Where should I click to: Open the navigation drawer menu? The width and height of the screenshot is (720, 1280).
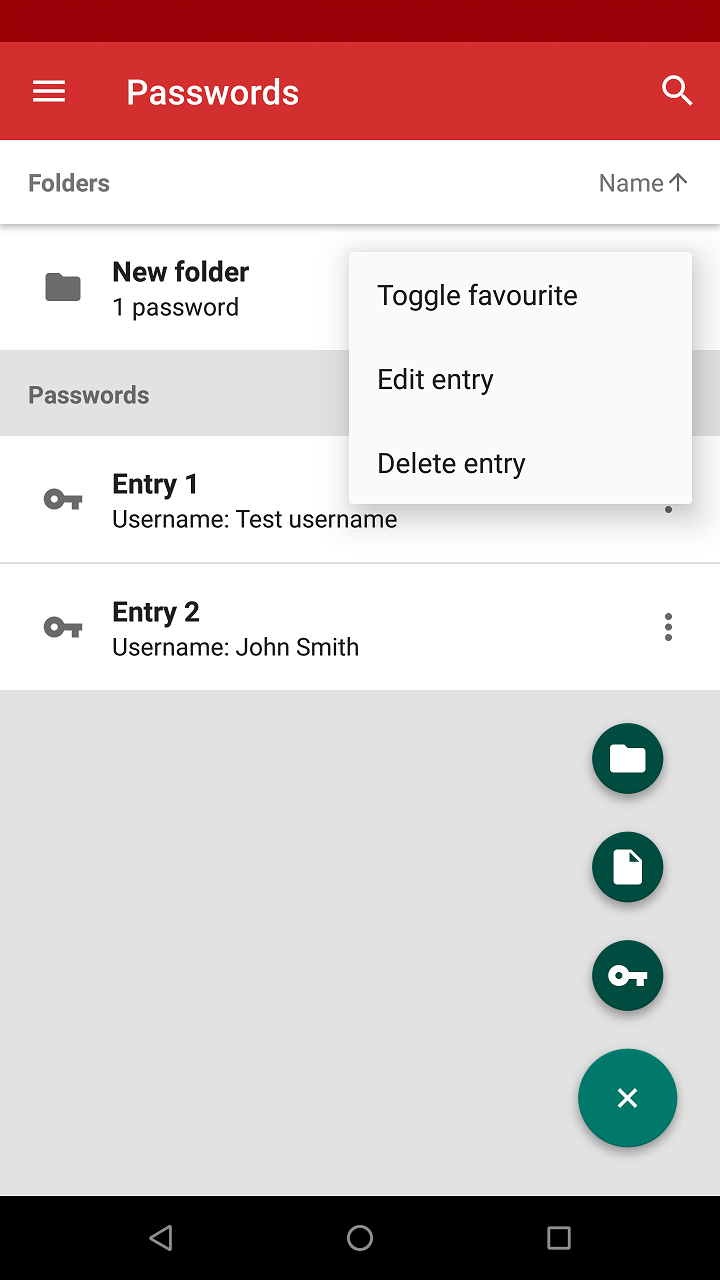(x=49, y=92)
